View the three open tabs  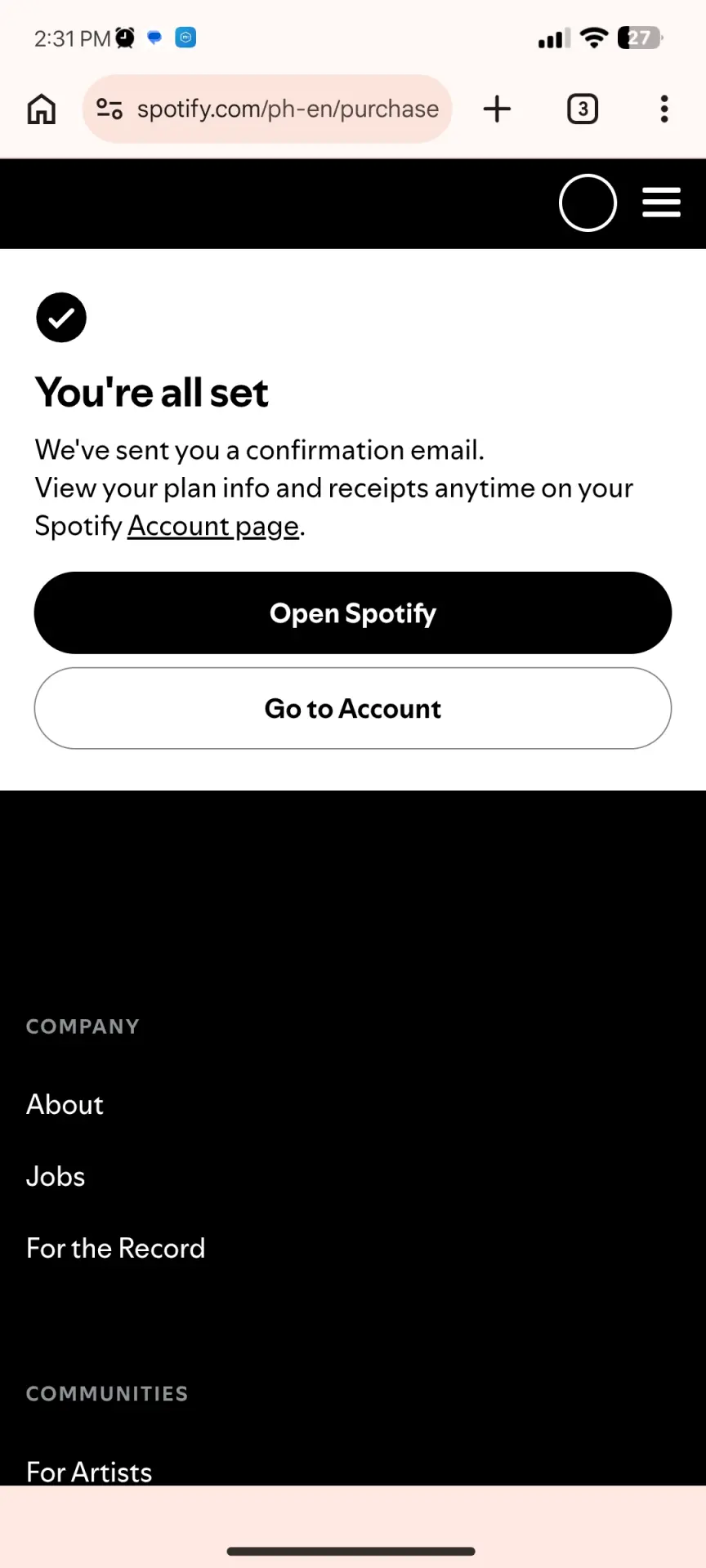pos(583,109)
